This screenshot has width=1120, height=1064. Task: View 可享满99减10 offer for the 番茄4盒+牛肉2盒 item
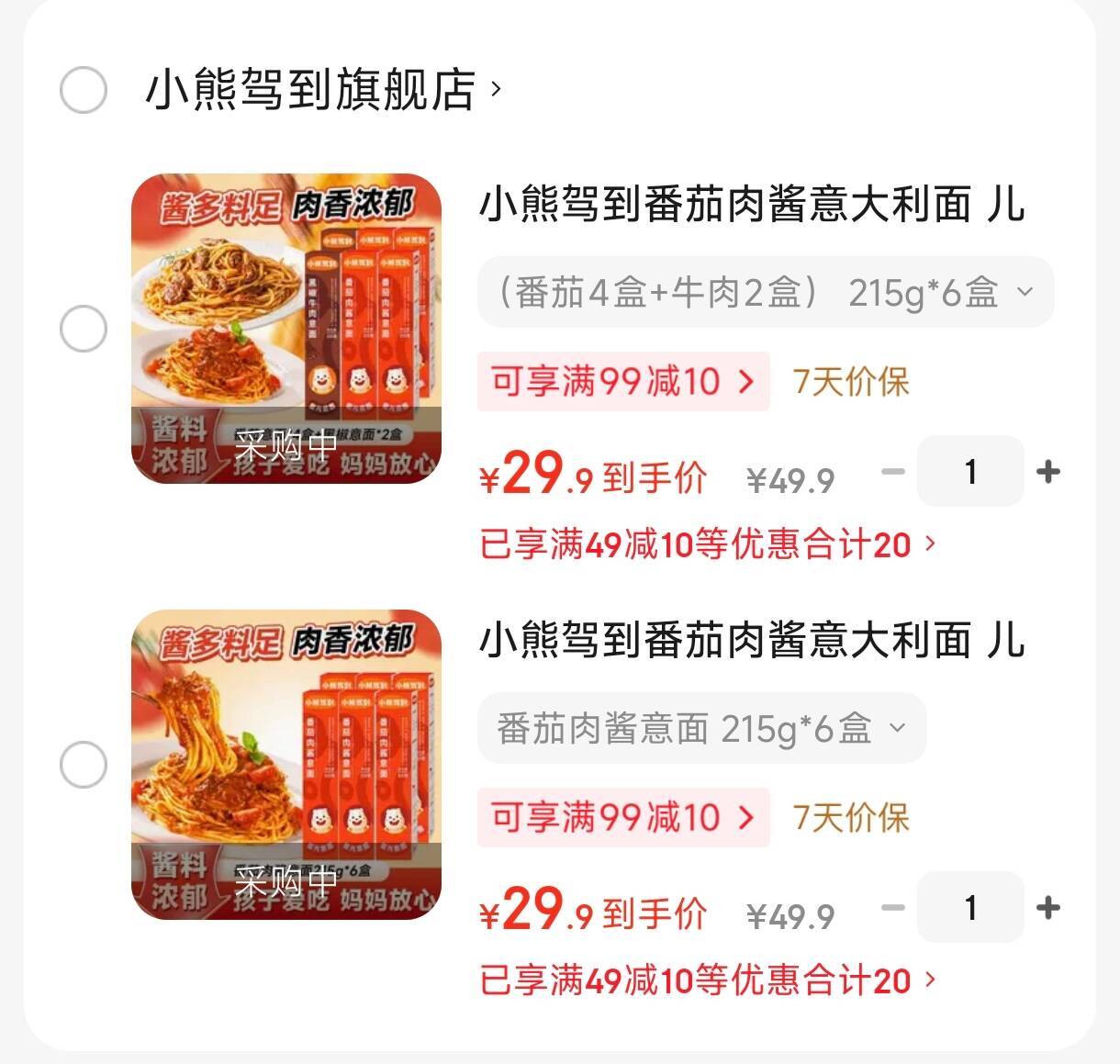point(622,381)
